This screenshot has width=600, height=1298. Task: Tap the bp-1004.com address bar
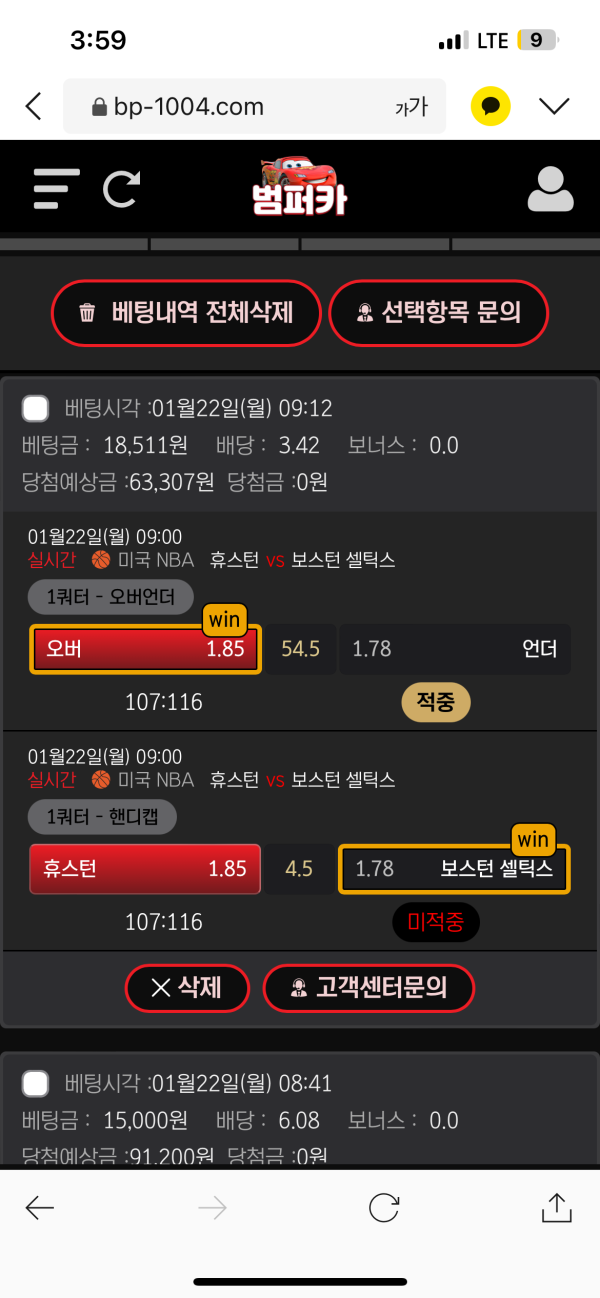click(220, 106)
